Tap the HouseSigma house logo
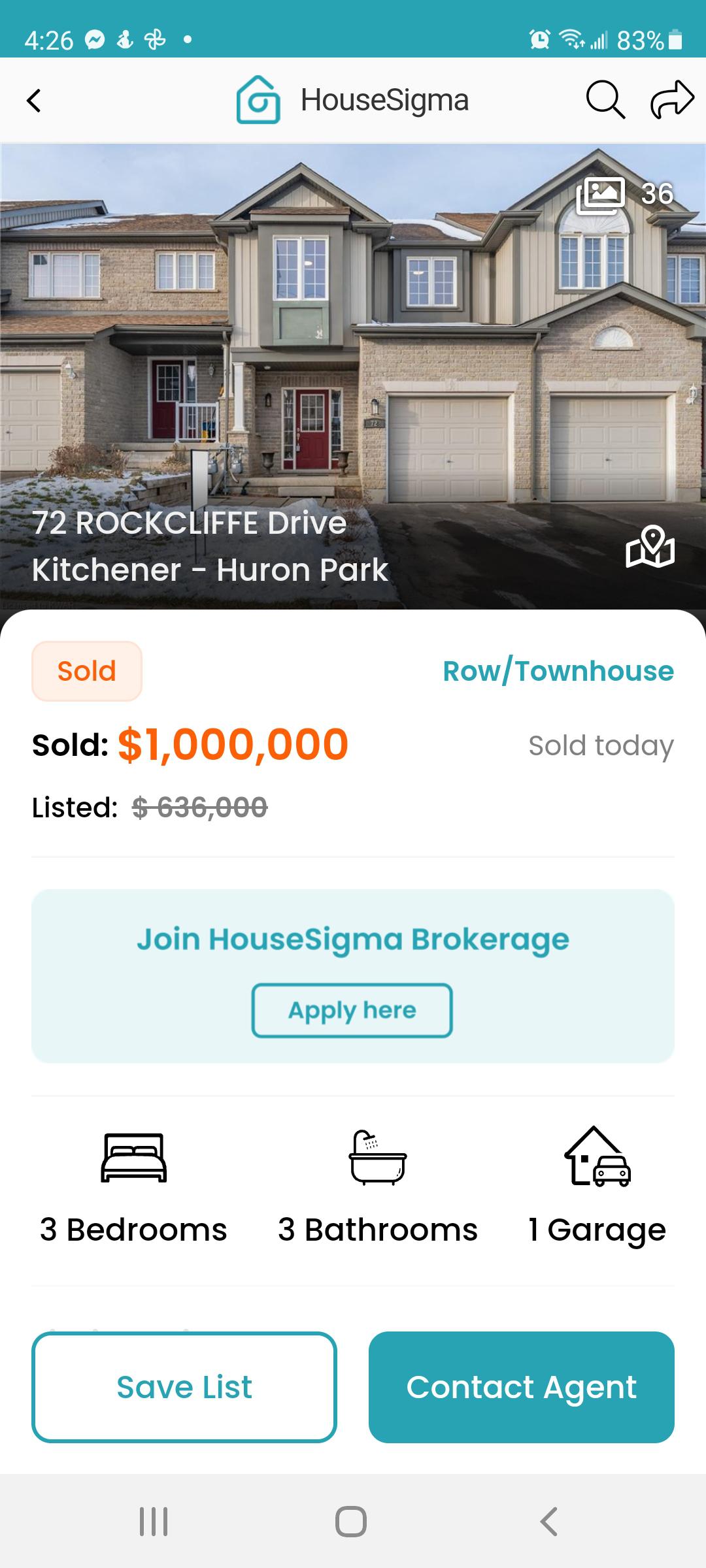Screen dimensions: 706x1568 point(258,99)
